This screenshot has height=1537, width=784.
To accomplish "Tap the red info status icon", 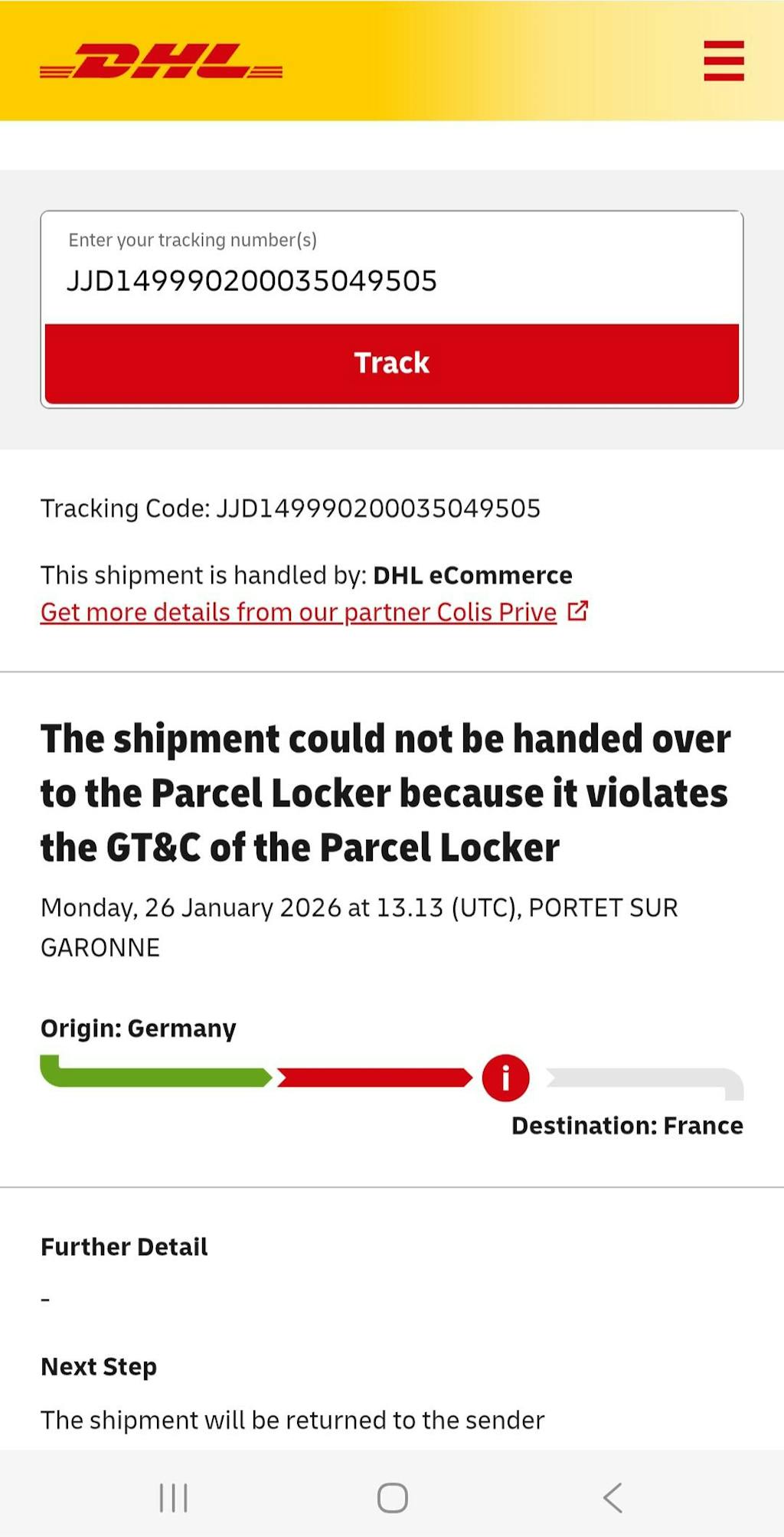I will pos(505,1078).
